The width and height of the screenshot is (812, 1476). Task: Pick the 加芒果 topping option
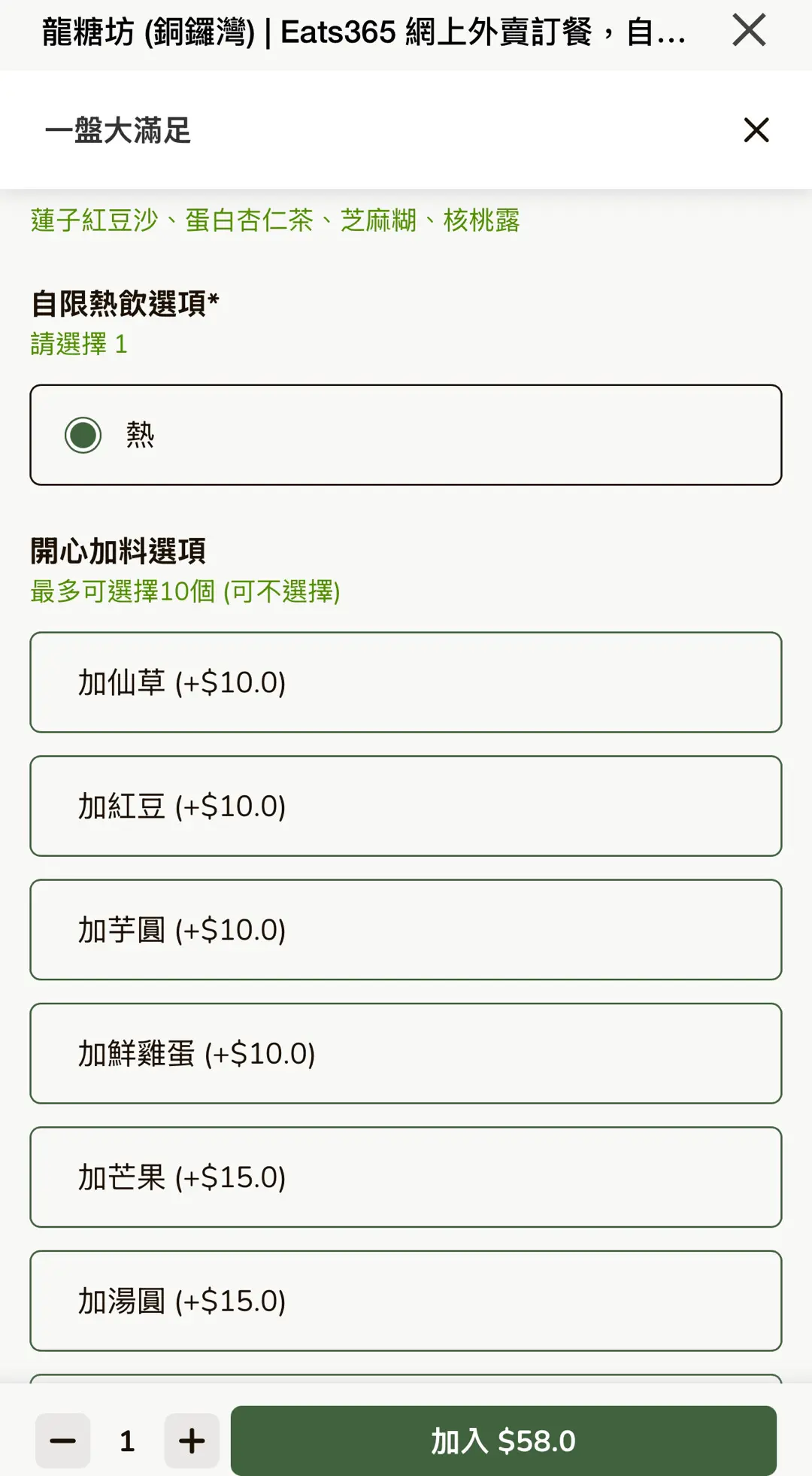pos(406,1177)
